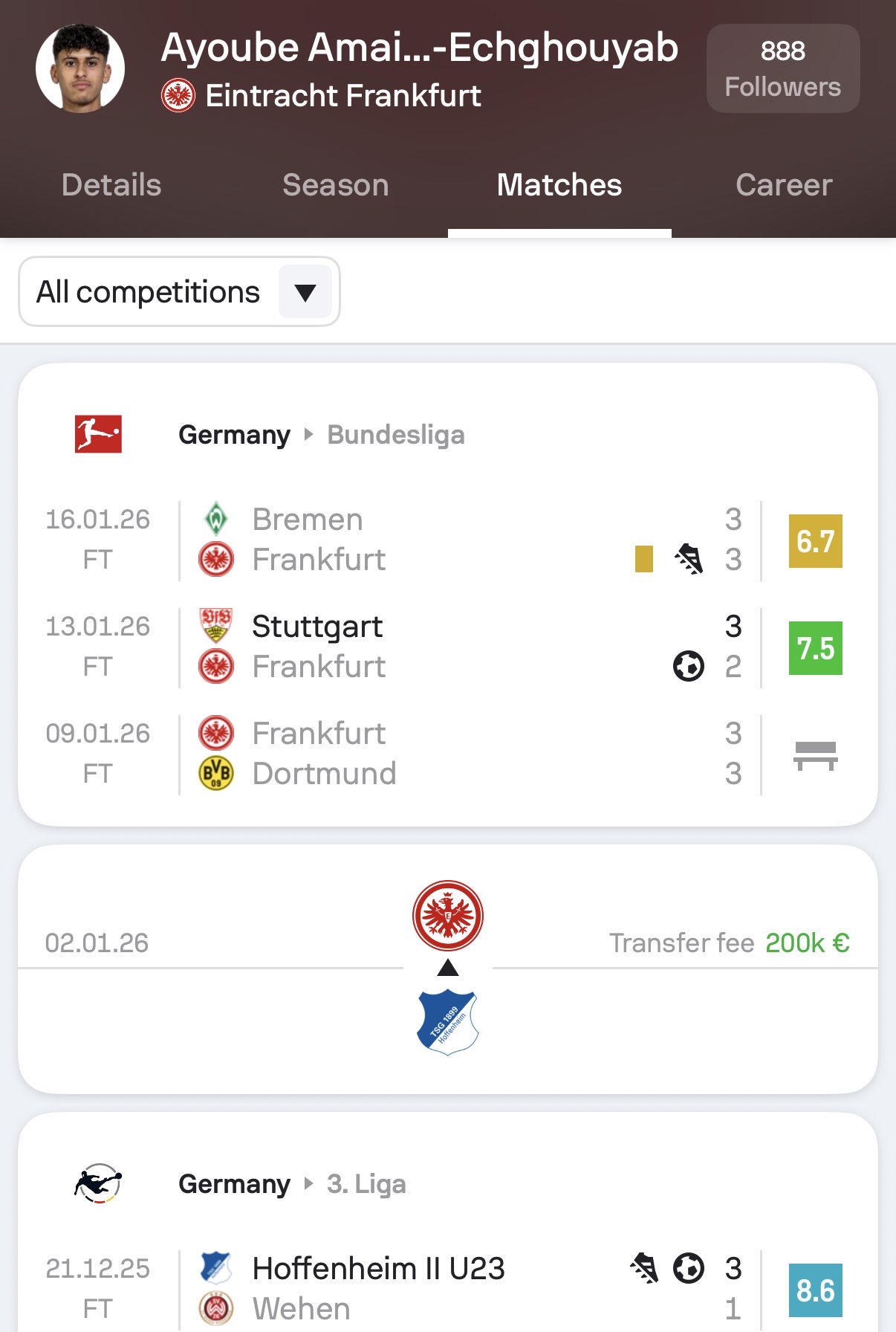Image resolution: width=896 pixels, height=1332 pixels.
Task: Tap the 888 Followers button
Action: click(x=782, y=68)
